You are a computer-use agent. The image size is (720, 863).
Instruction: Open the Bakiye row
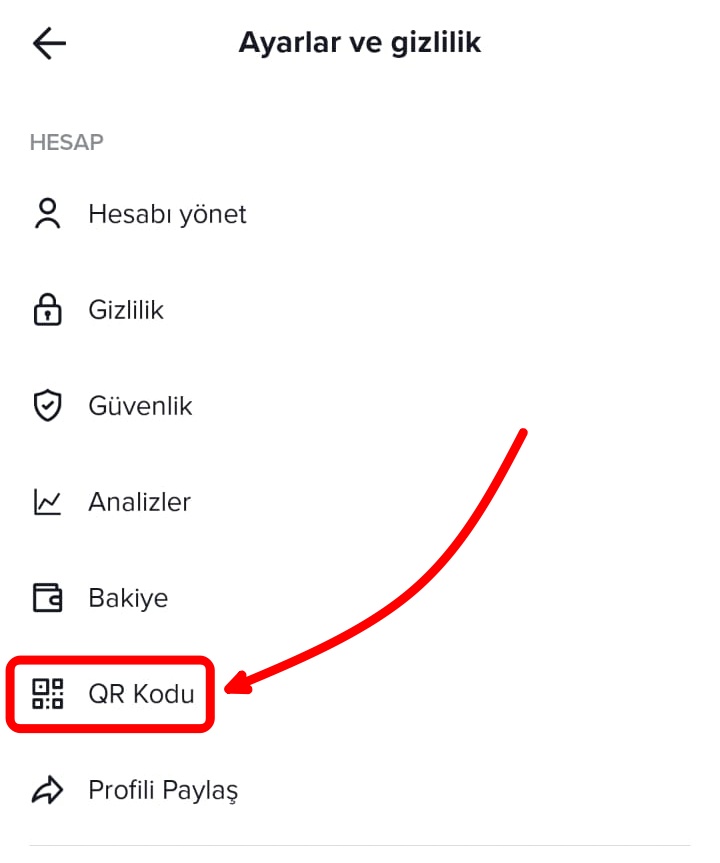pos(128,598)
